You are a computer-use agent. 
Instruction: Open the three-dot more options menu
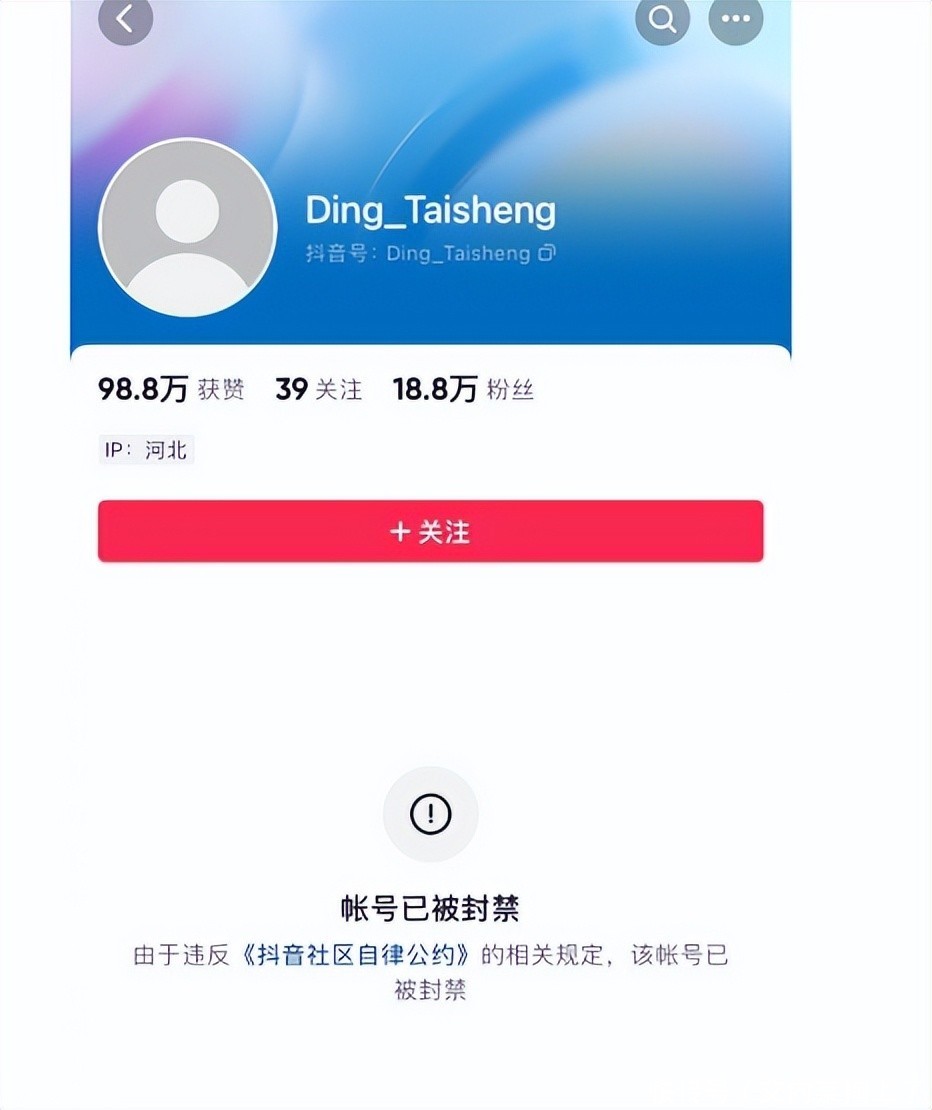[735, 19]
